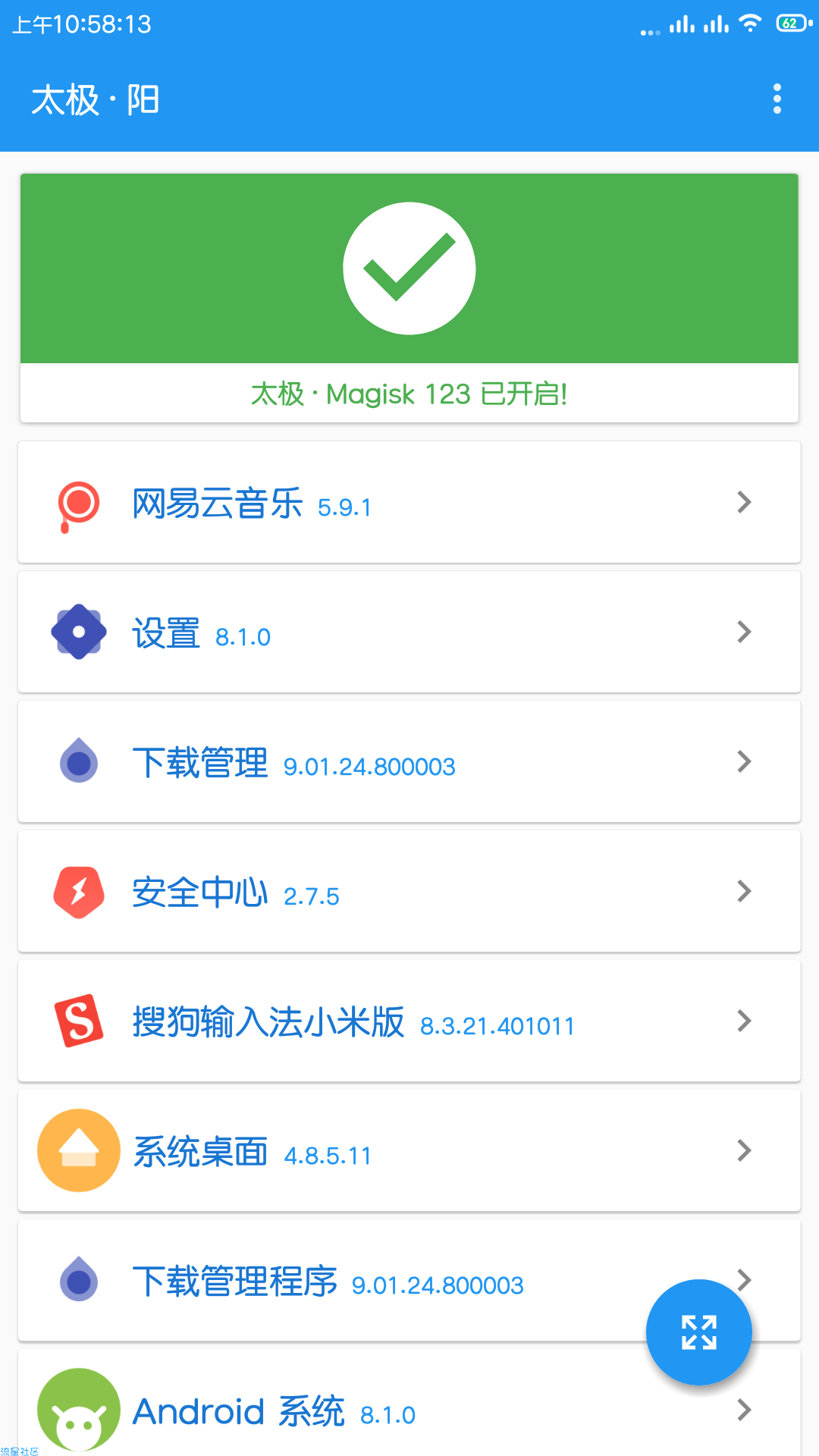Tap the 搜狗输入法小米版 row
Screen dimensions: 819x1456
coord(409,1021)
